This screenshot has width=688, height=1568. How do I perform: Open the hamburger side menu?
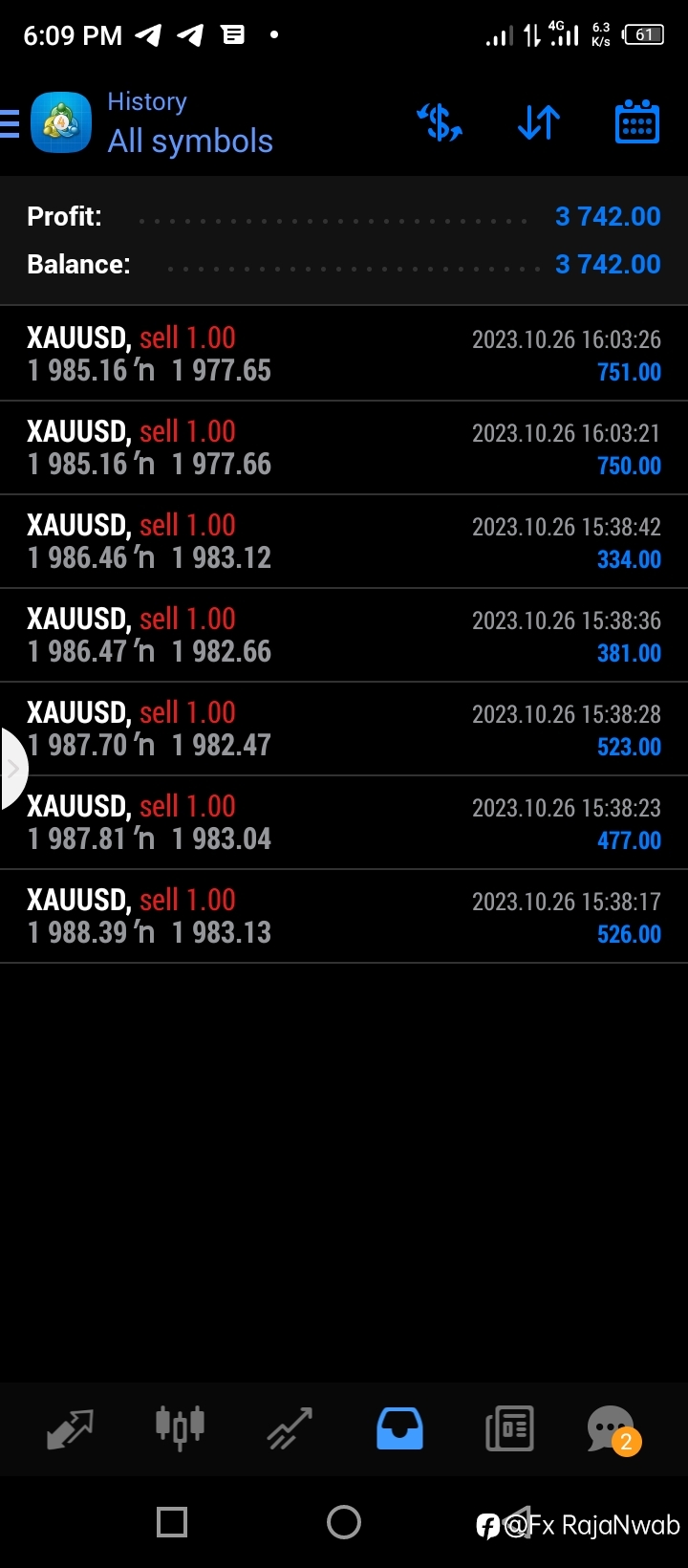click(x=10, y=123)
